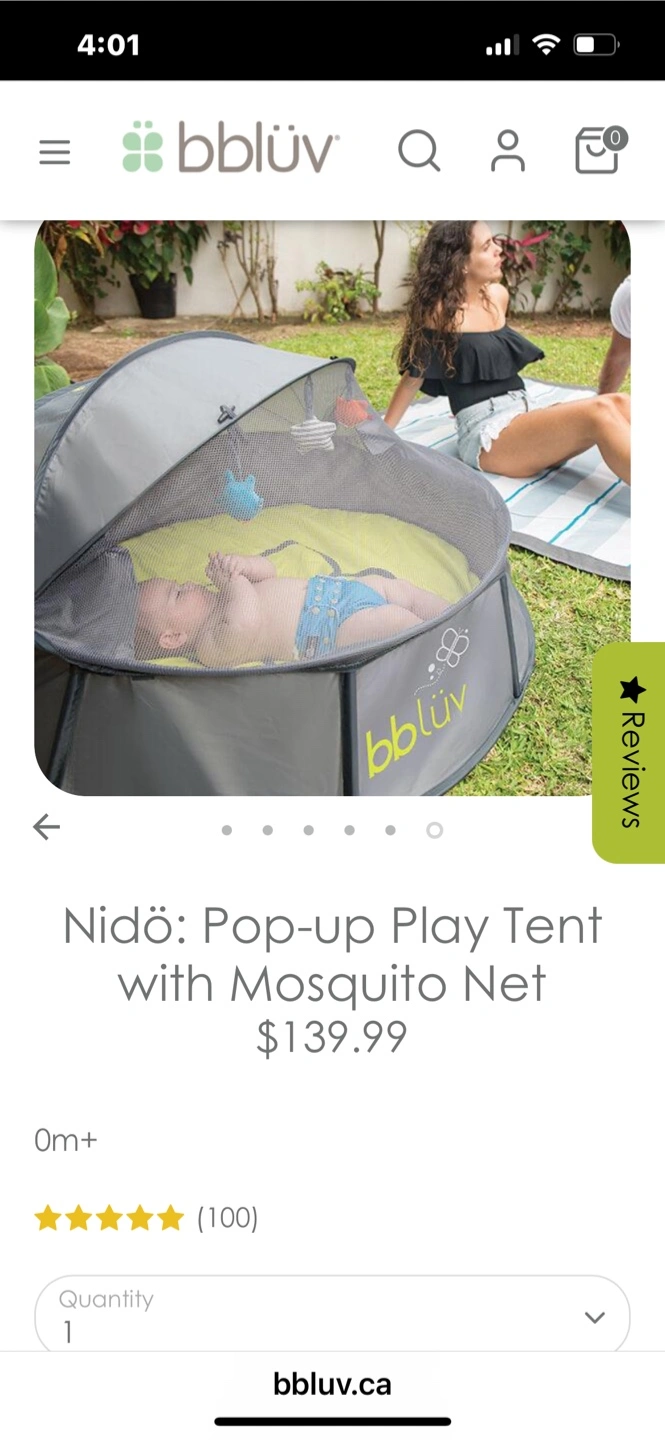Jump to the first image dot
The height and width of the screenshot is (1440, 665).
(x=227, y=830)
